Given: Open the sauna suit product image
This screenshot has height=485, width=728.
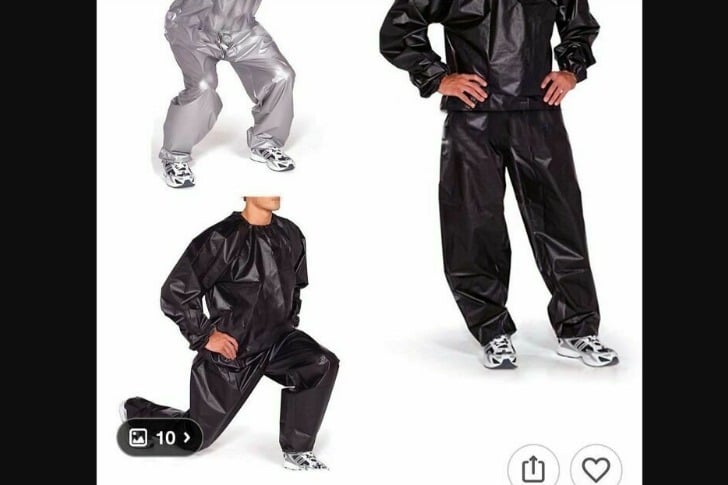Looking at the screenshot, I should tap(370, 230).
